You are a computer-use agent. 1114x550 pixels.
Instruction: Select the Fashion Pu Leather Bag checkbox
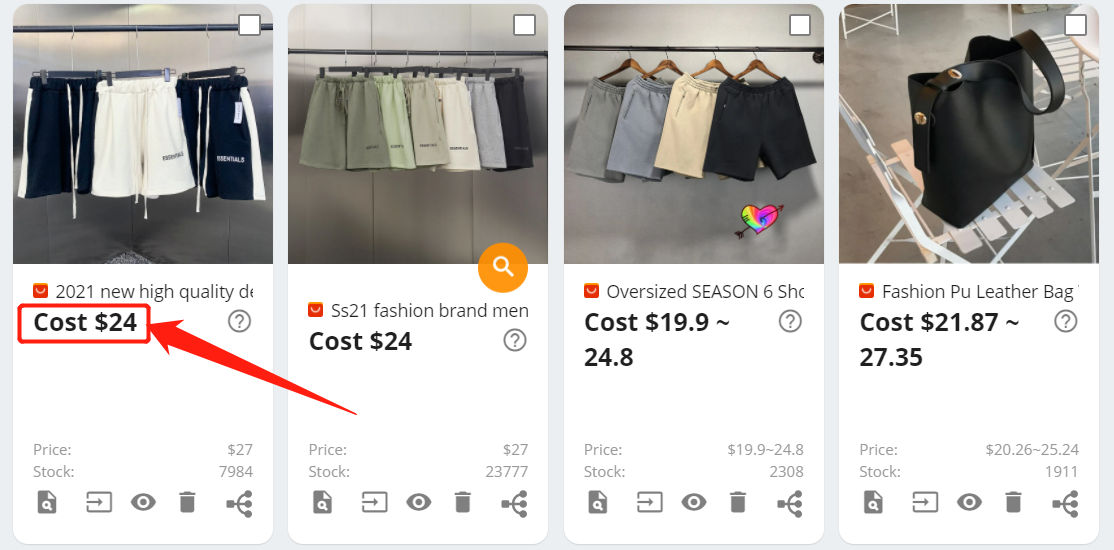[1075, 25]
